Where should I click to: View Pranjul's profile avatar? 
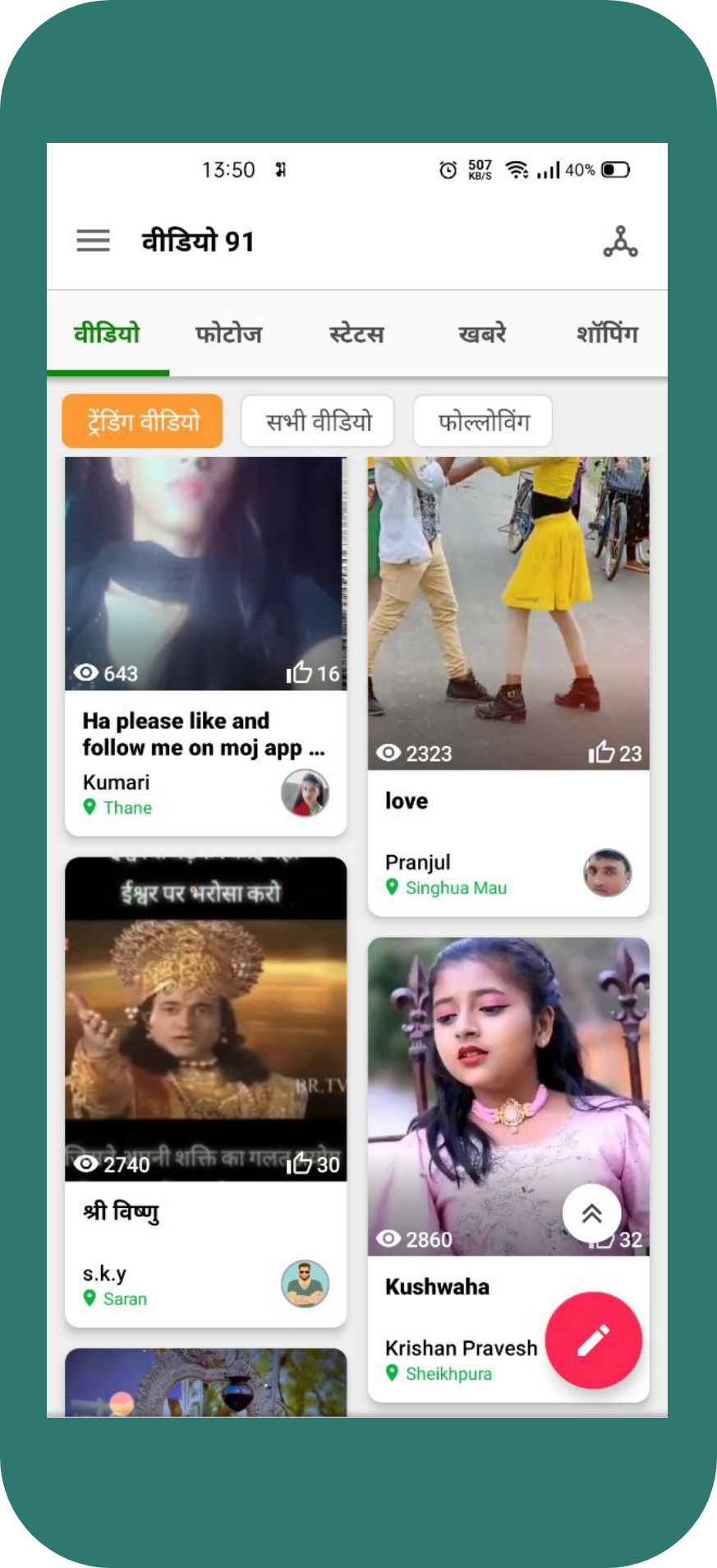point(607,873)
